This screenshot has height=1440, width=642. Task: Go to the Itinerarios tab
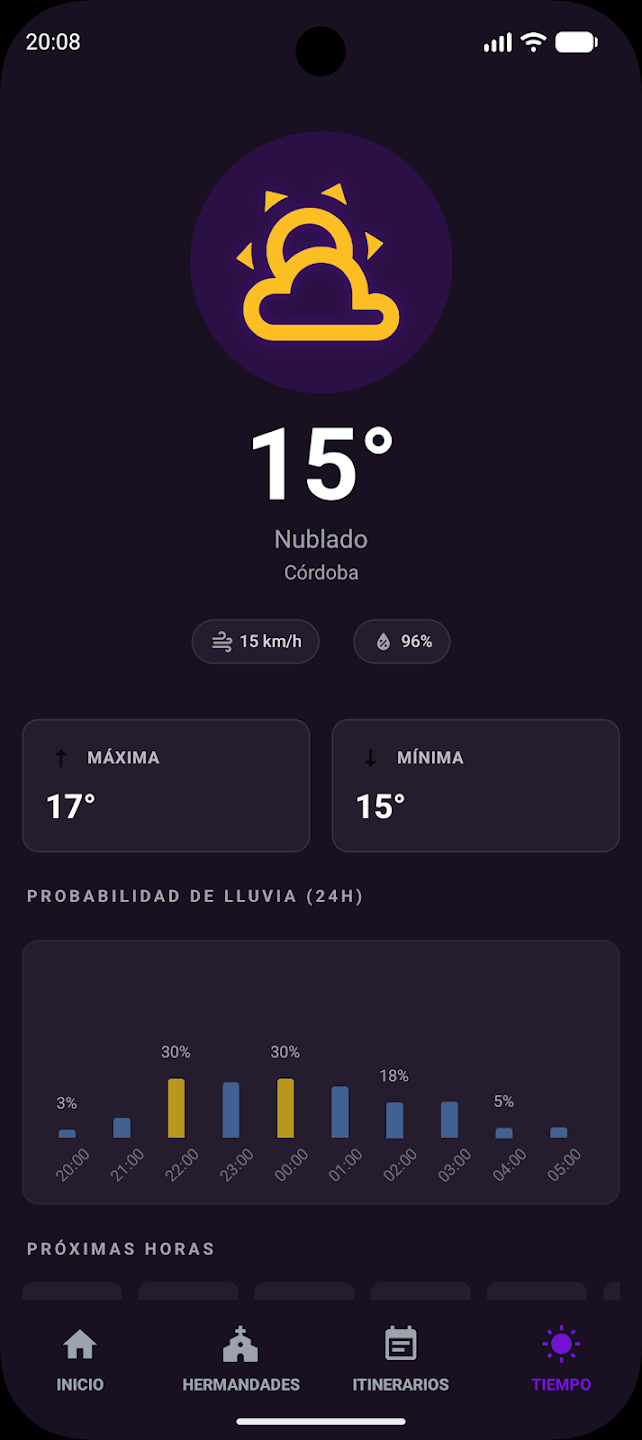[x=401, y=1360]
